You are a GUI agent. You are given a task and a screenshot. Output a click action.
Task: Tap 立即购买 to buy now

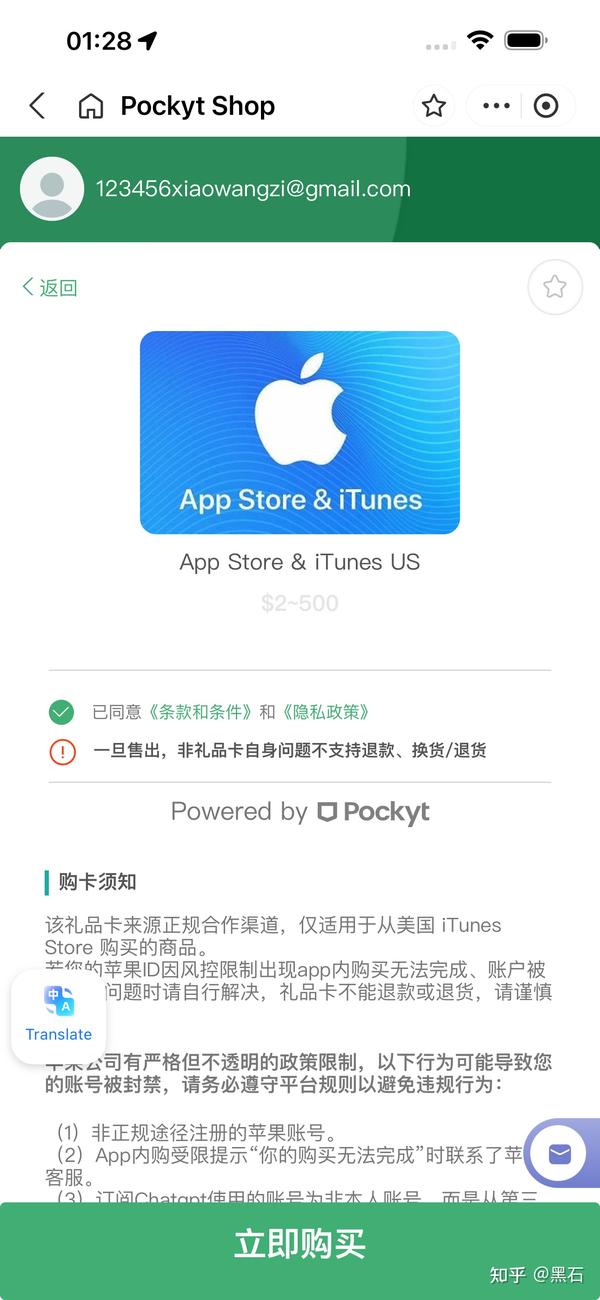click(300, 1245)
